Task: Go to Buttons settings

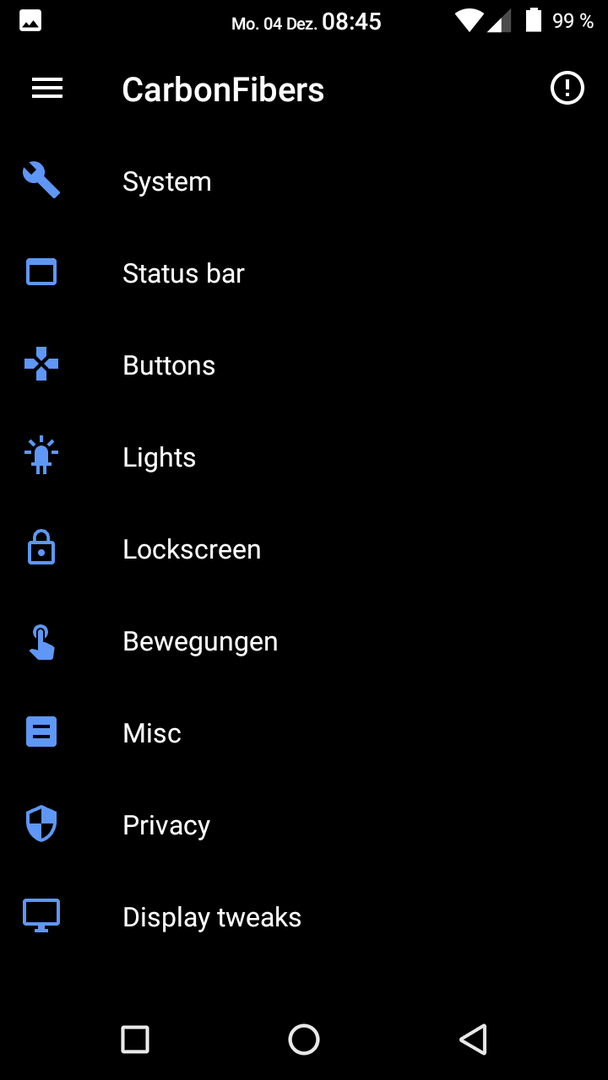Action: pyautogui.click(x=304, y=365)
